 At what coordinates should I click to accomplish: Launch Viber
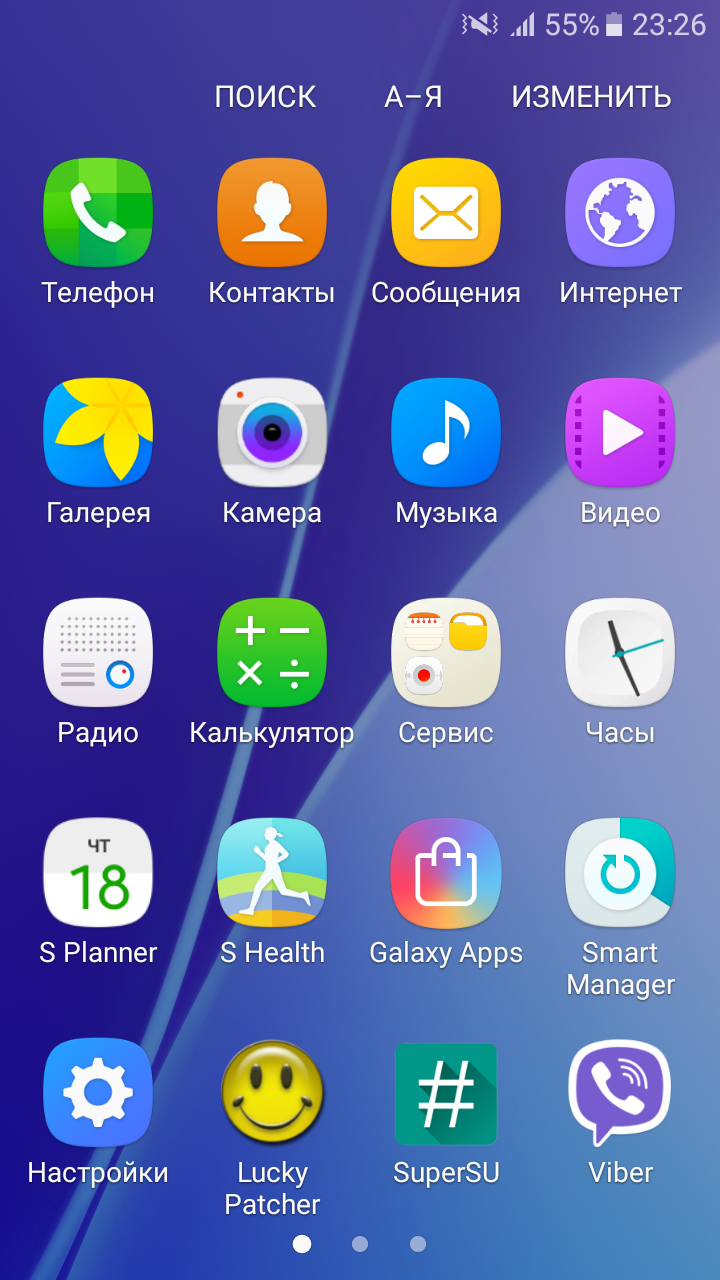(x=620, y=1093)
